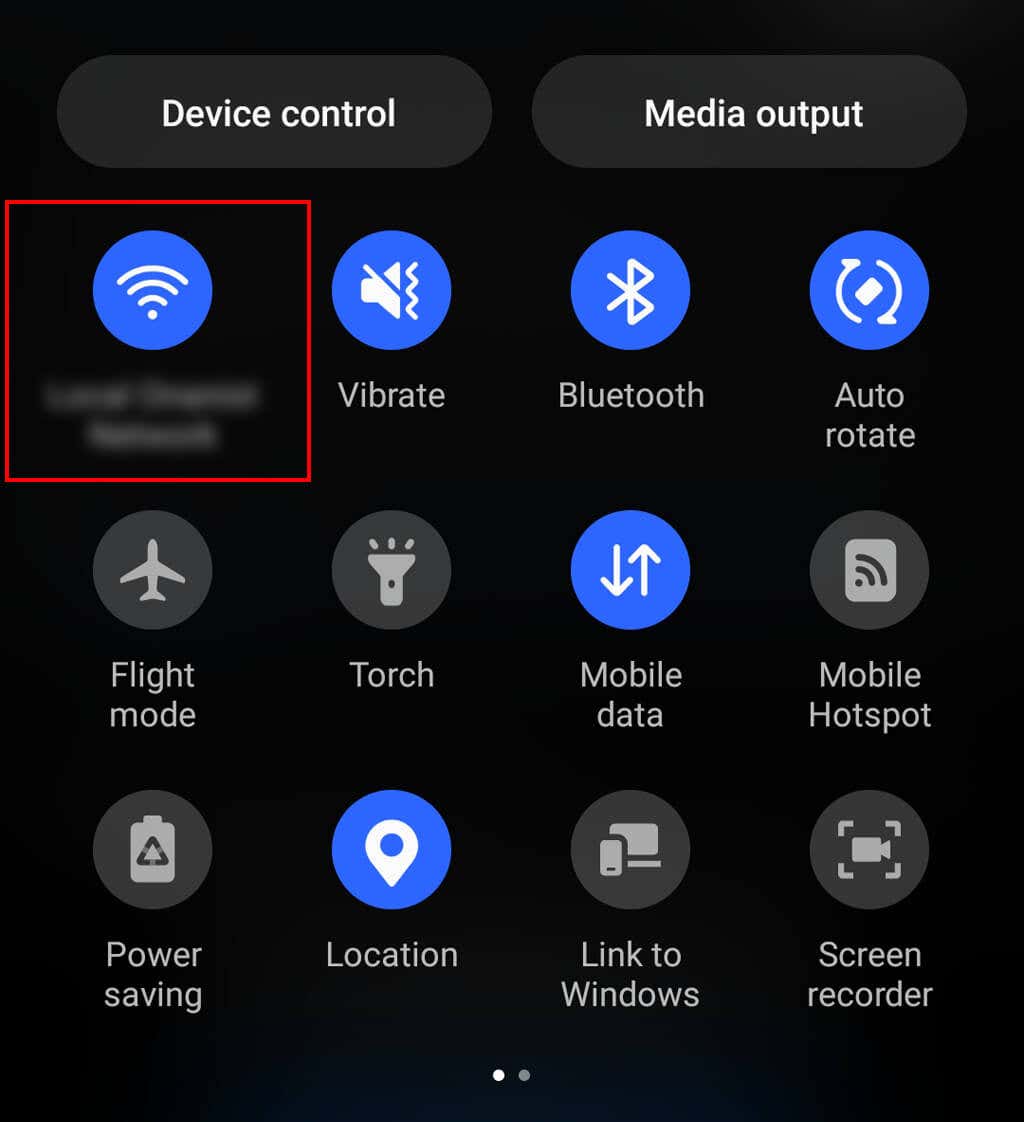The image size is (1024, 1122).
Task: Enable Power saving mode
Action: tap(152, 849)
